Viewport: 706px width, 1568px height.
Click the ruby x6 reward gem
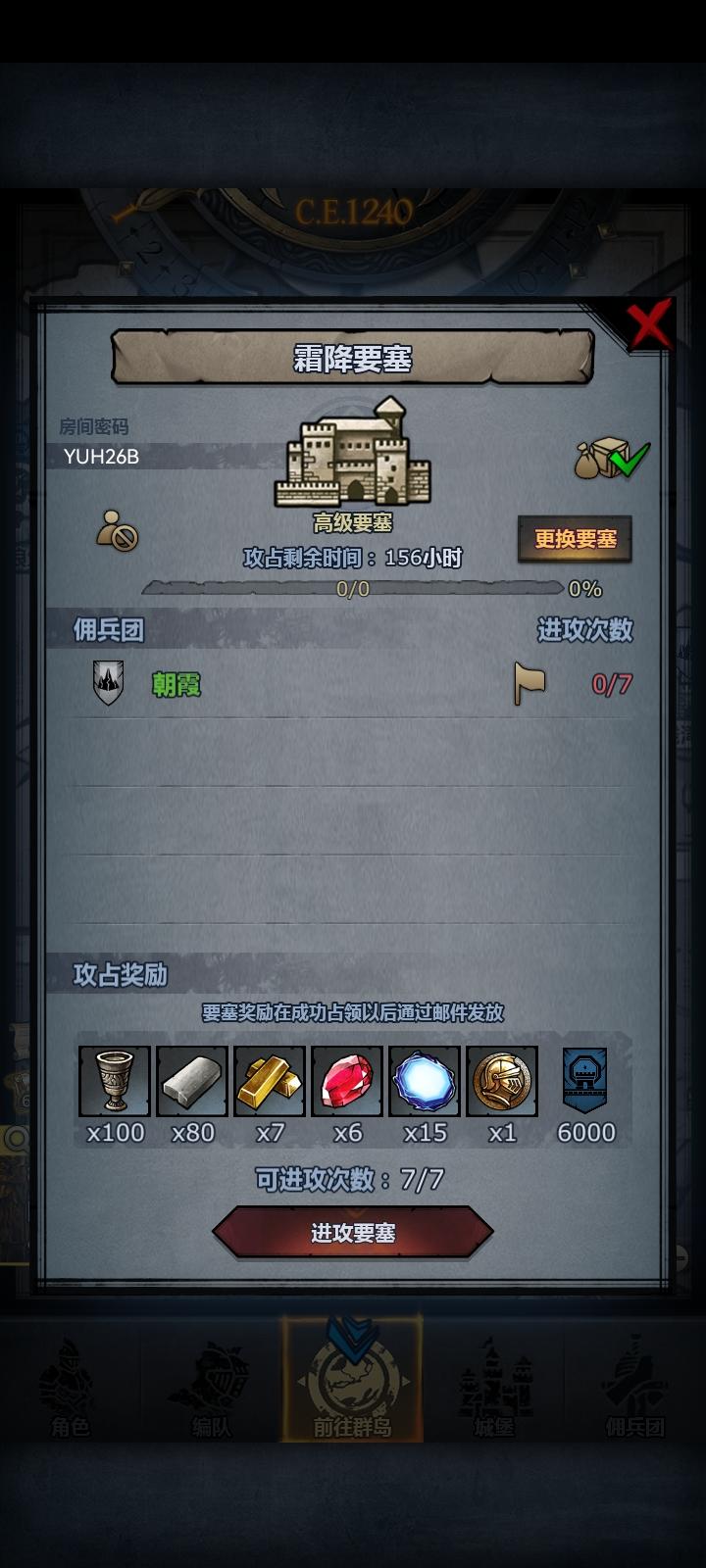348,1083
